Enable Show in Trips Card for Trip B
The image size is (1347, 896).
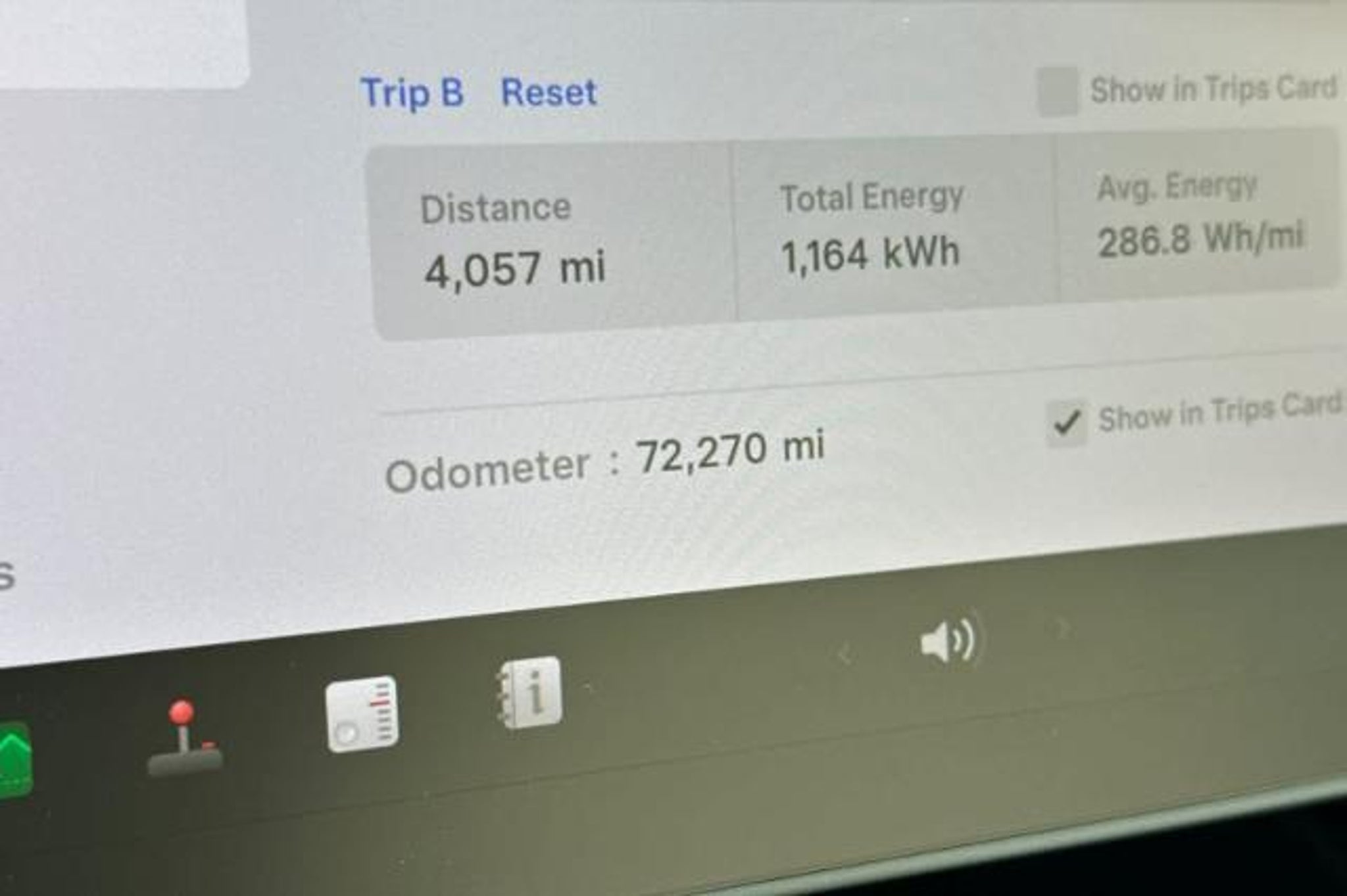click(x=1057, y=92)
